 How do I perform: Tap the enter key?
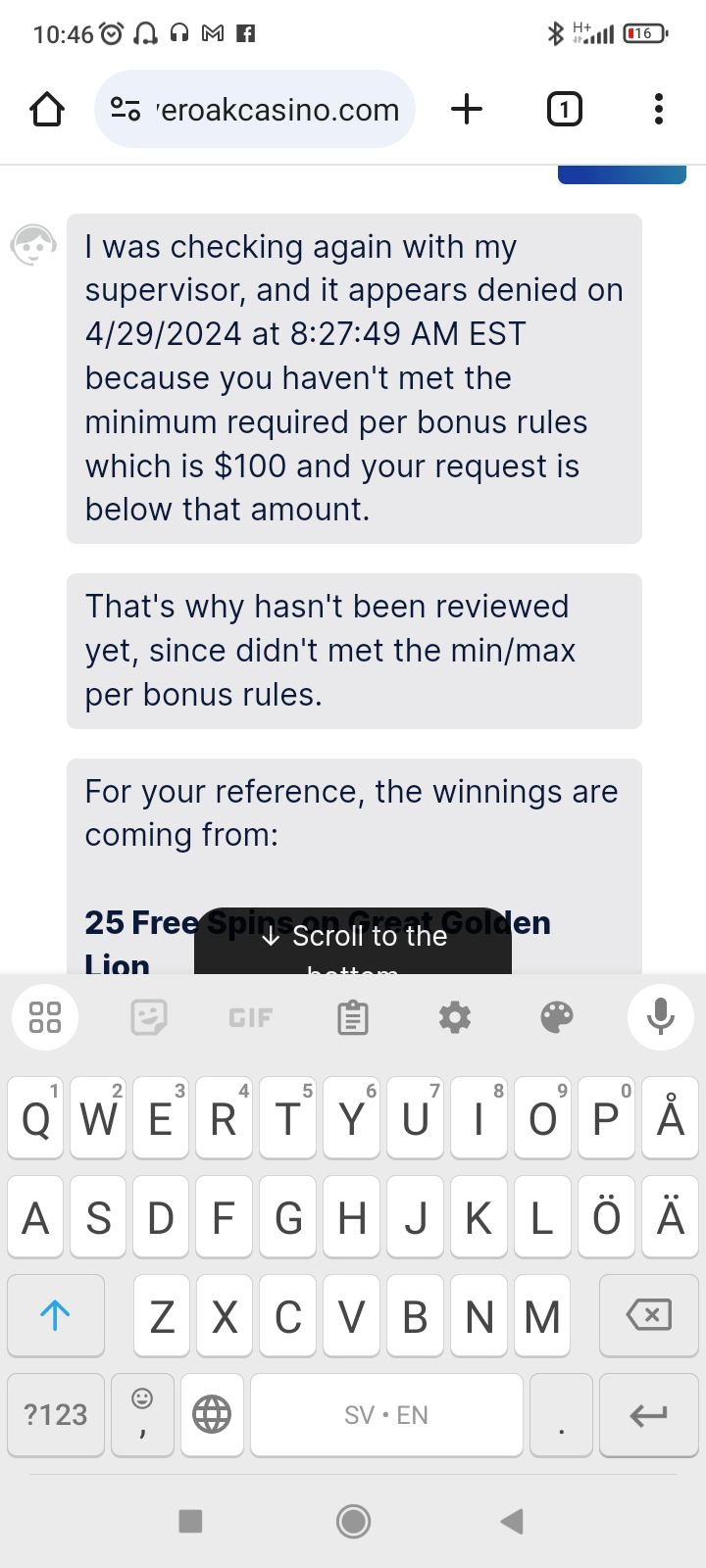(x=648, y=1415)
